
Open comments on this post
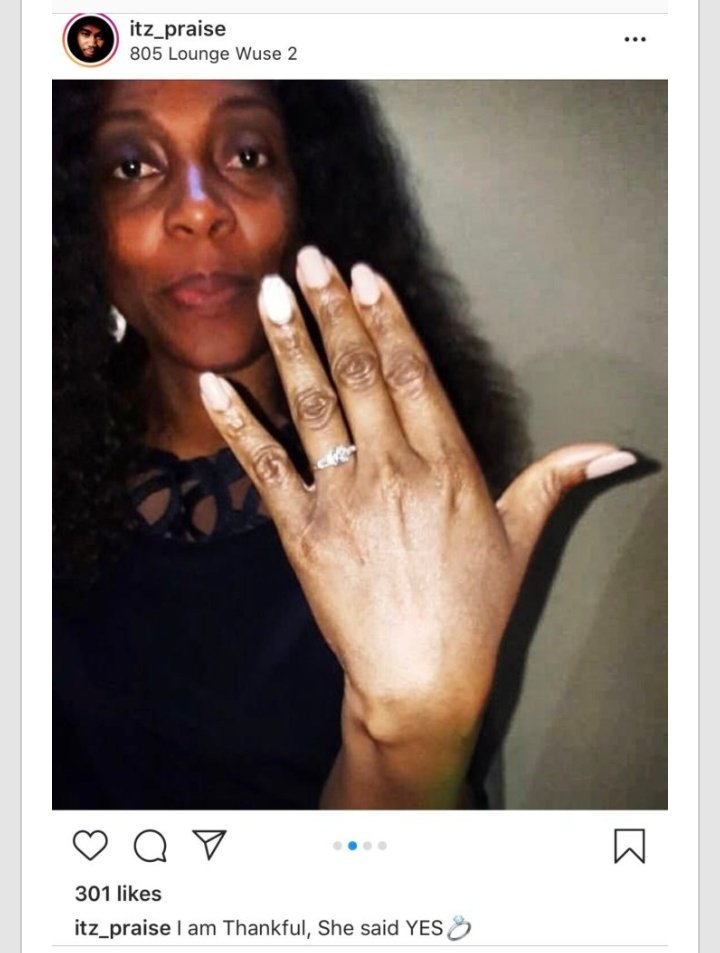coord(150,847)
